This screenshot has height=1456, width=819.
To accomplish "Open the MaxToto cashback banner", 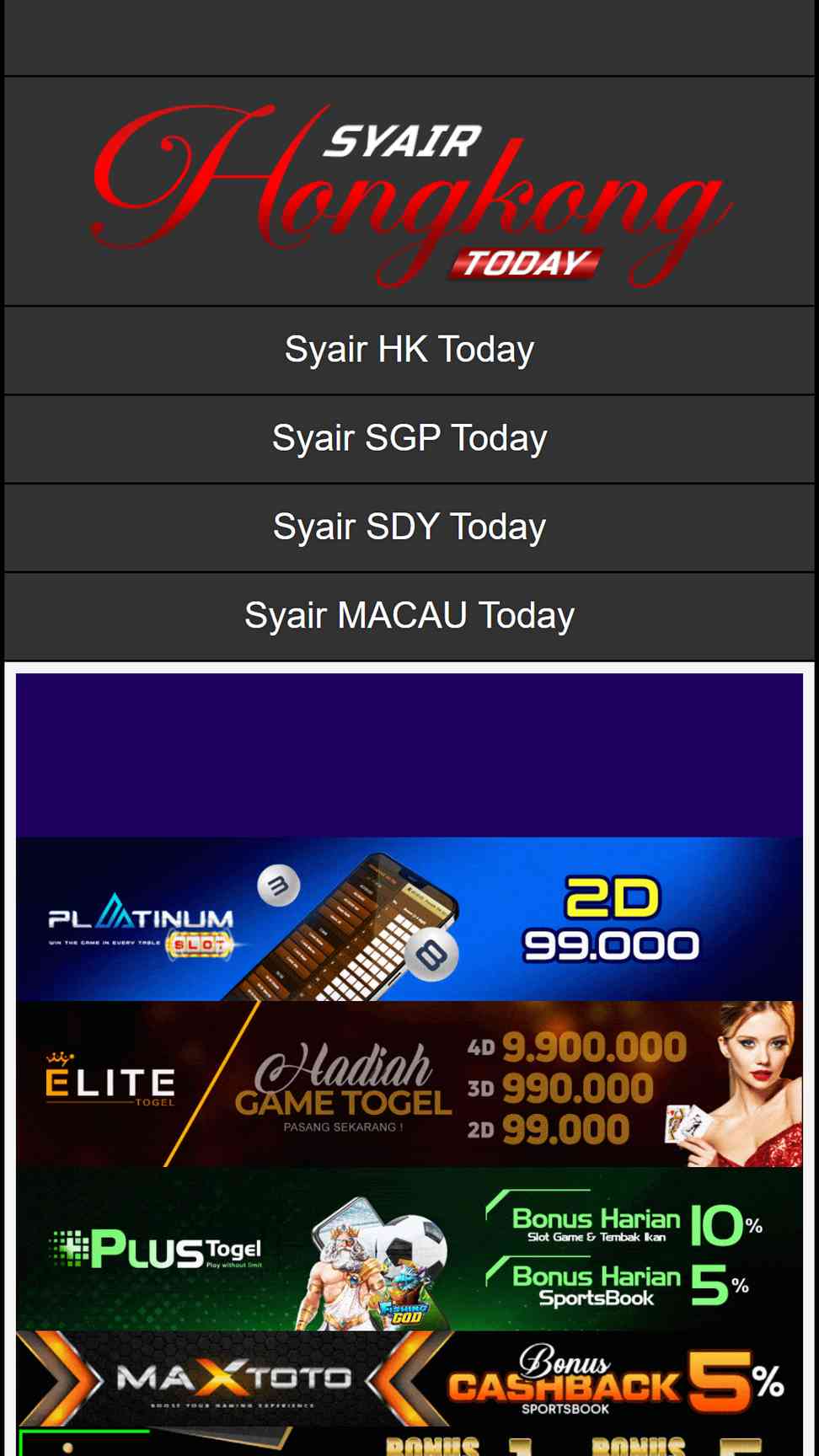I will 409,1378.
